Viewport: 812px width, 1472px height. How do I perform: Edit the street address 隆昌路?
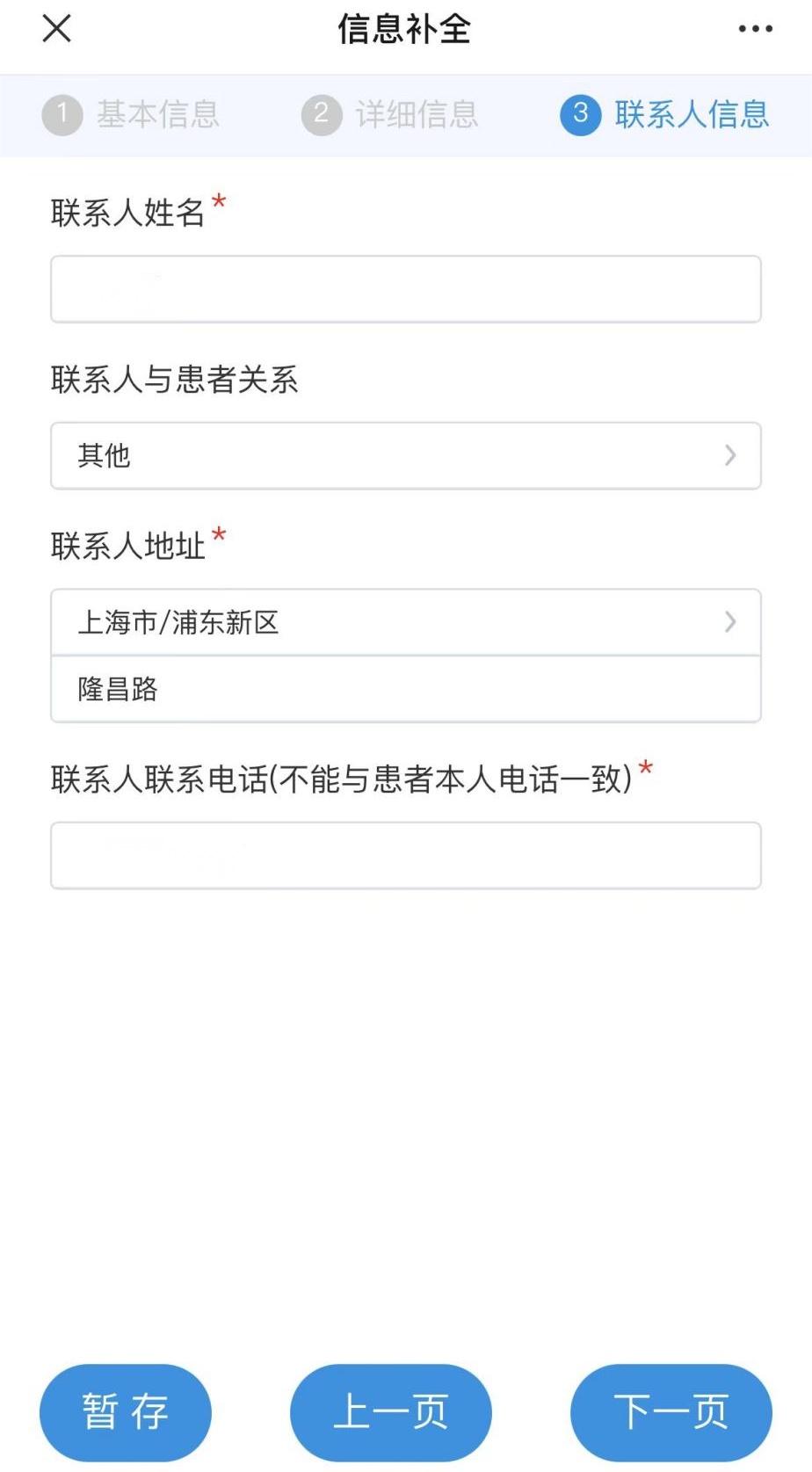coord(405,689)
